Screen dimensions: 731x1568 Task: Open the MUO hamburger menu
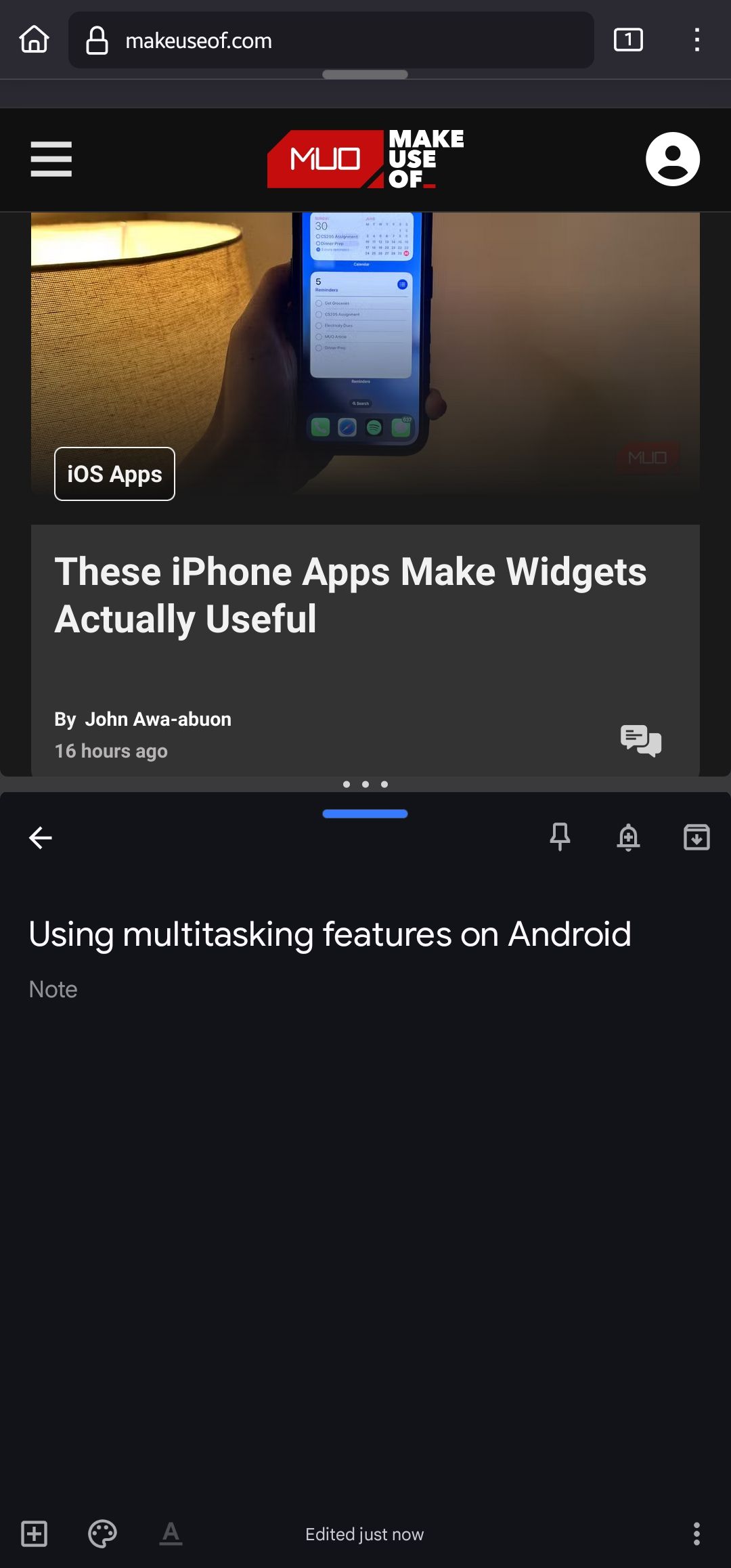click(51, 159)
